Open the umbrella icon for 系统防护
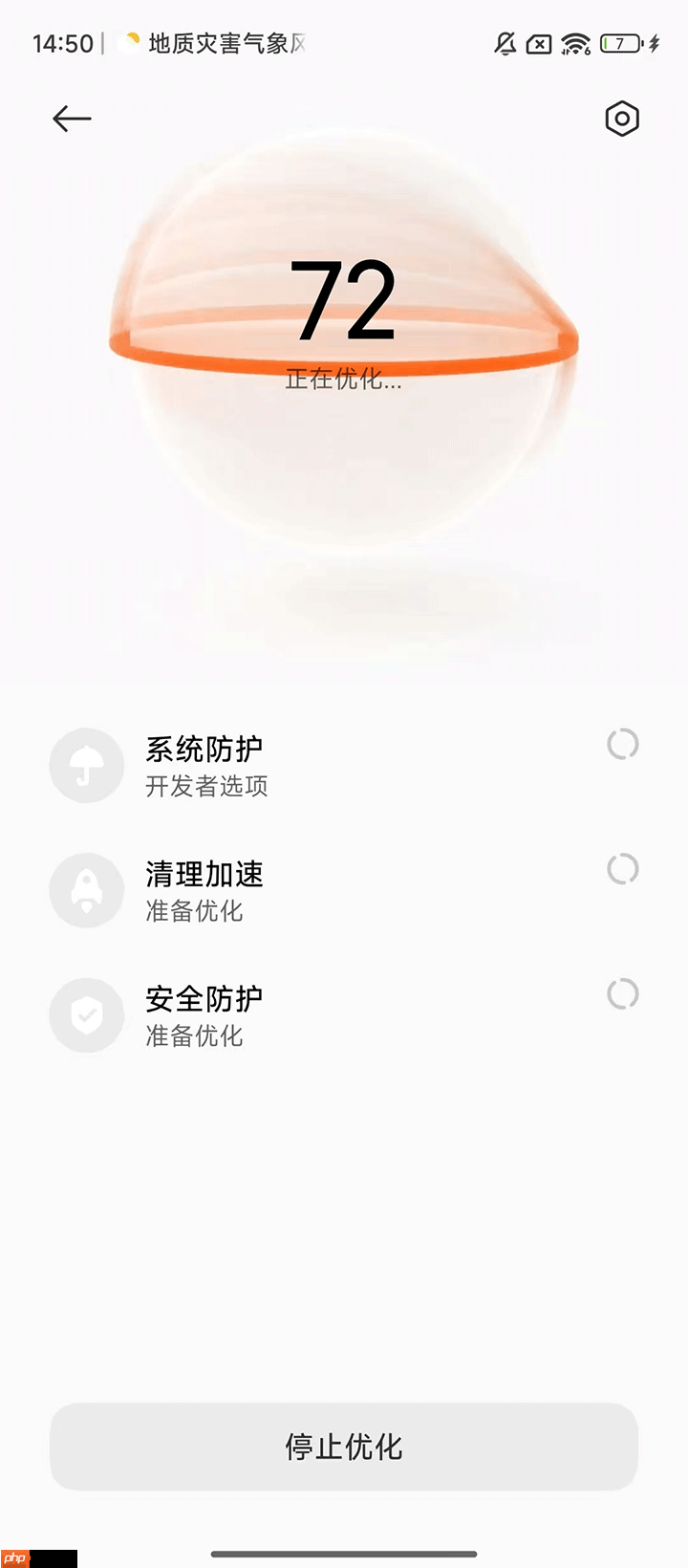This screenshot has width=688, height=1568. (x=86, y=765)
